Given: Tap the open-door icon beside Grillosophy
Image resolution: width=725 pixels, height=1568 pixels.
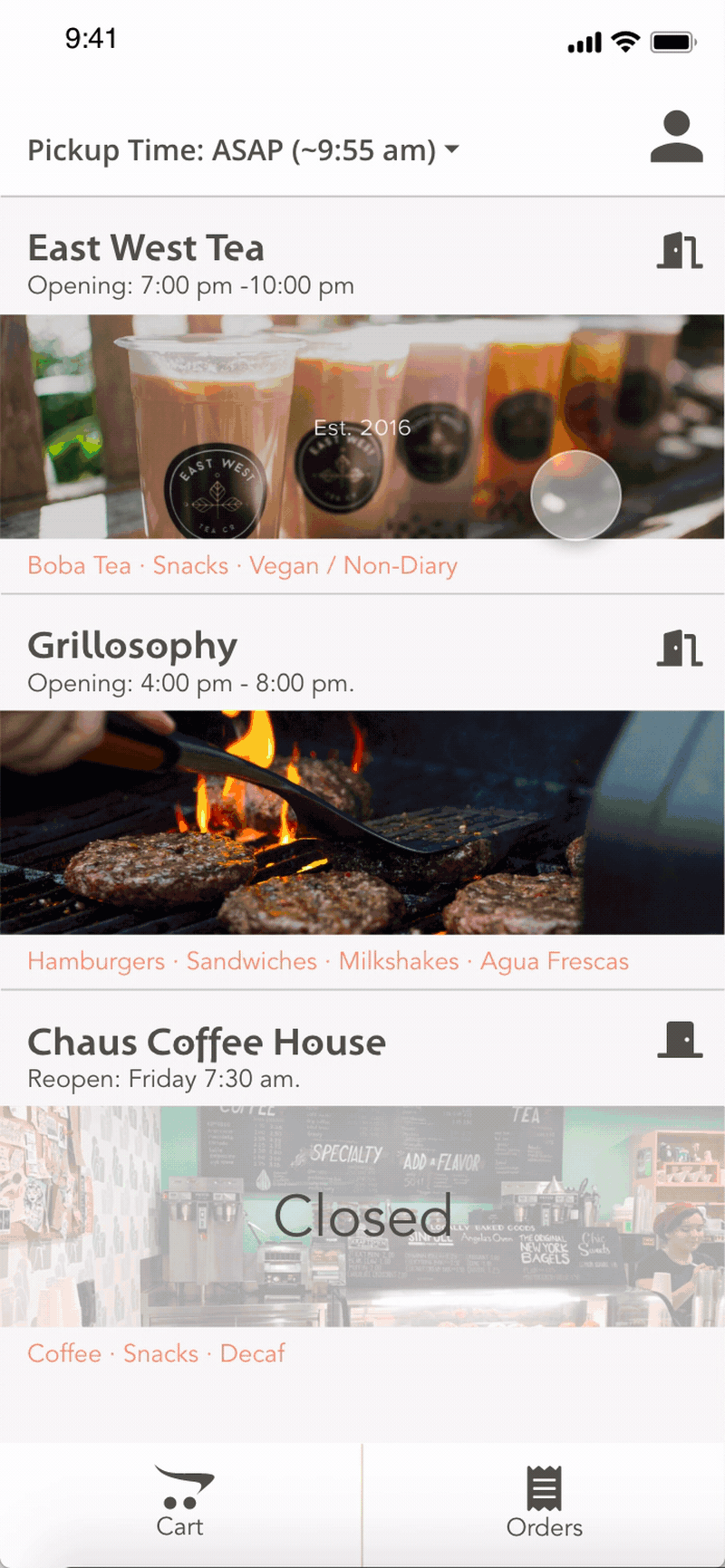Looking at the screenshot, I should [x=679, y=648].
